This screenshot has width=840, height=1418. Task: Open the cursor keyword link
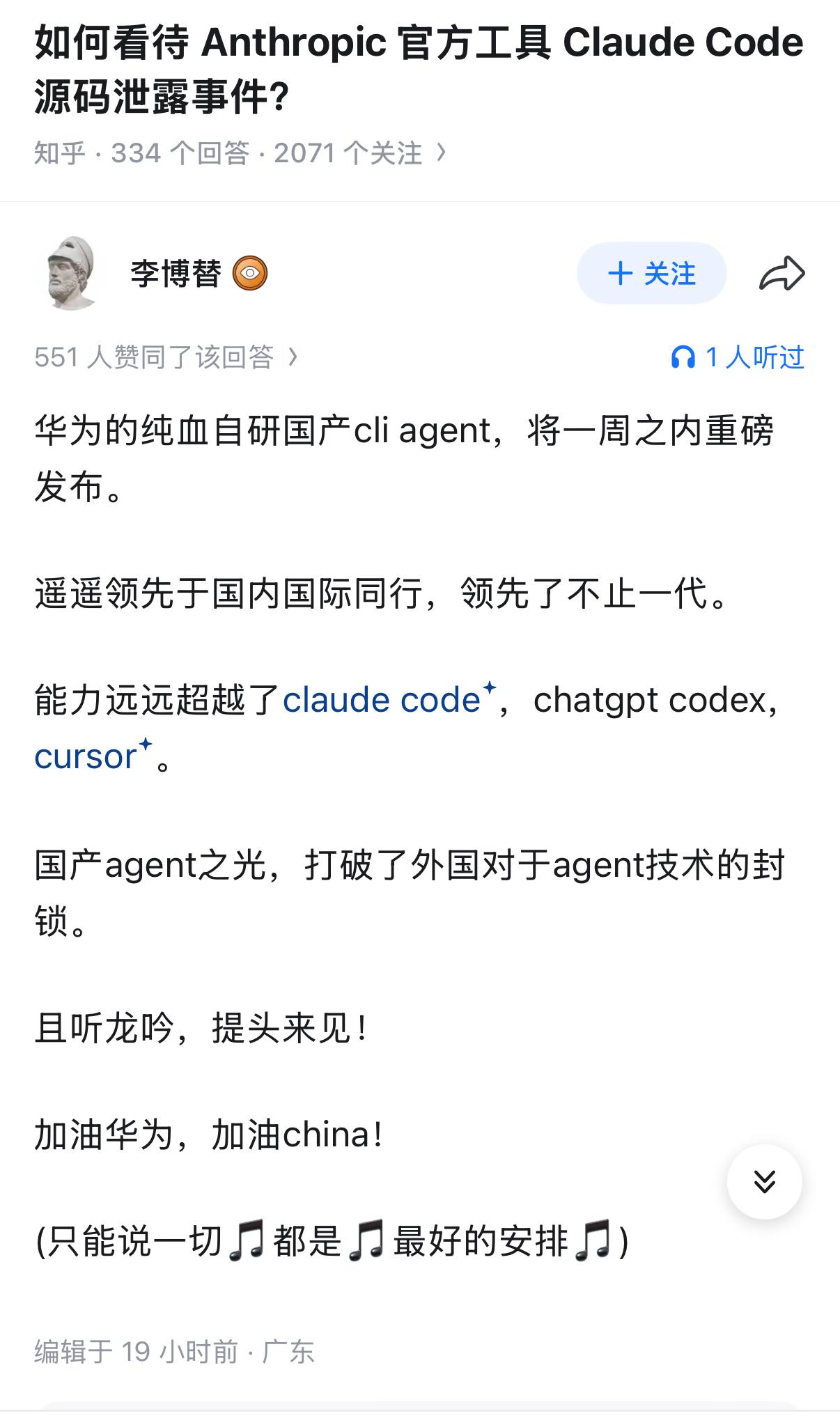86,756
